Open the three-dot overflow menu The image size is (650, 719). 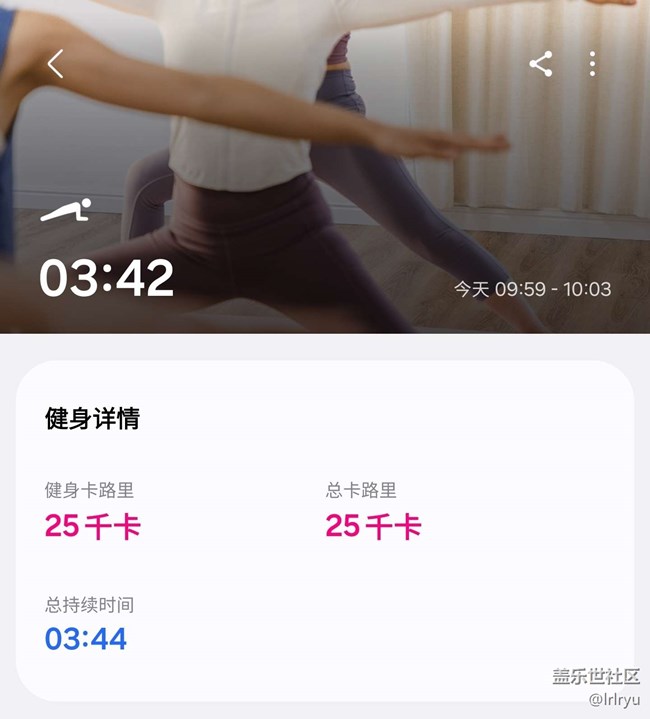tap(593, 64)
